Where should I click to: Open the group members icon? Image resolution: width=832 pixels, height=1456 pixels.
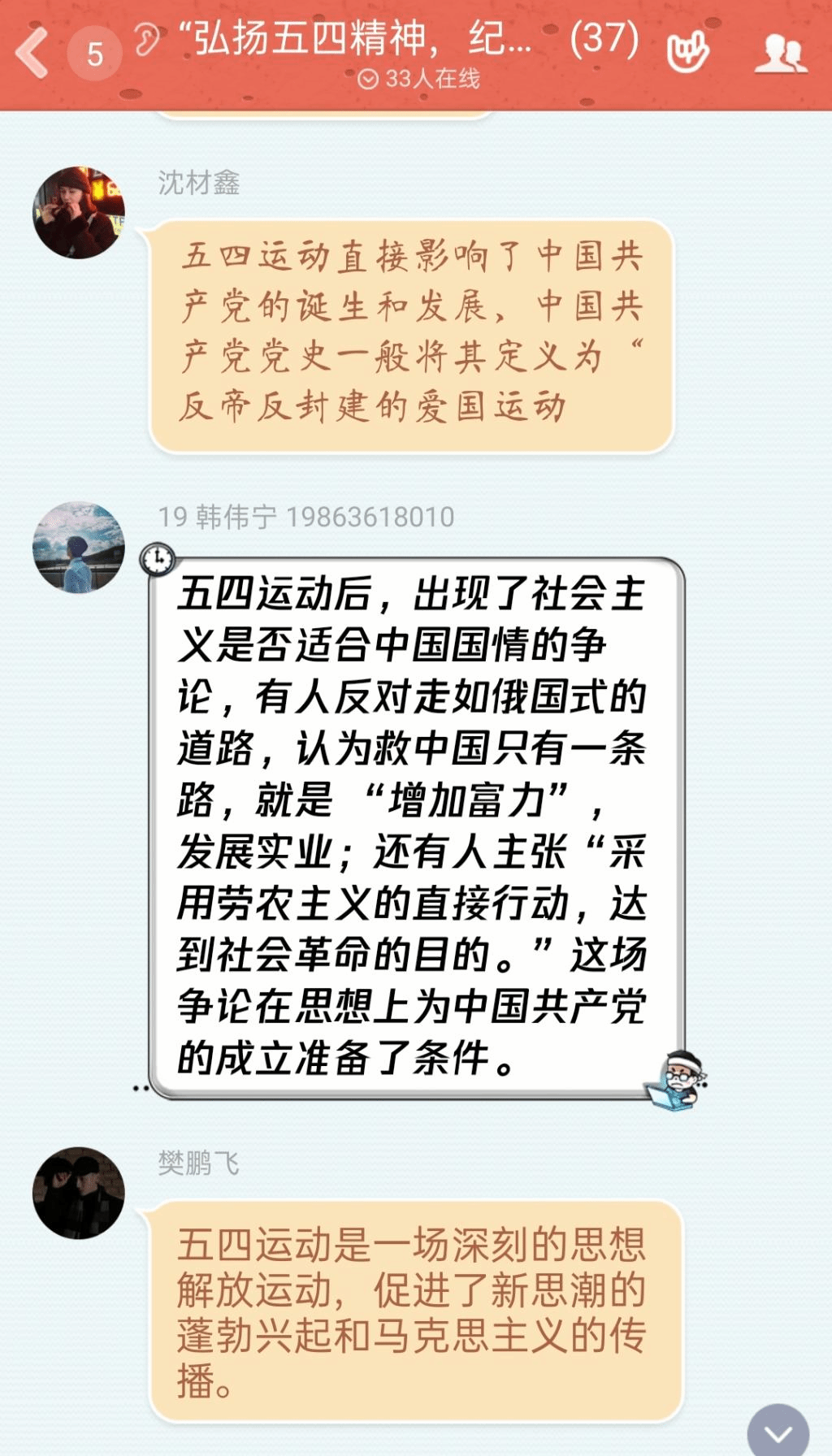pyautogui.click(x=780, y=54)
